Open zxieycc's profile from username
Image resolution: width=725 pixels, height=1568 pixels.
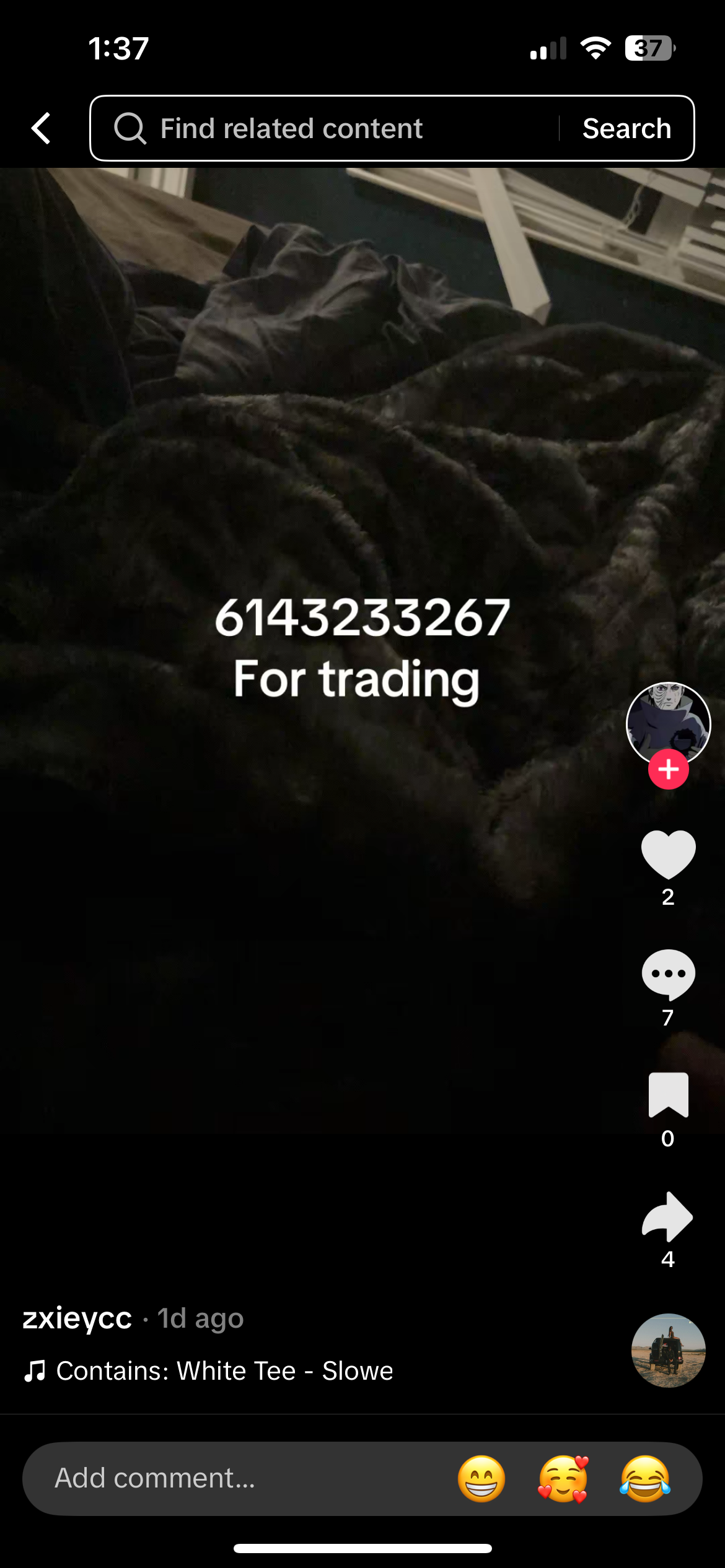click(77, 1318)
